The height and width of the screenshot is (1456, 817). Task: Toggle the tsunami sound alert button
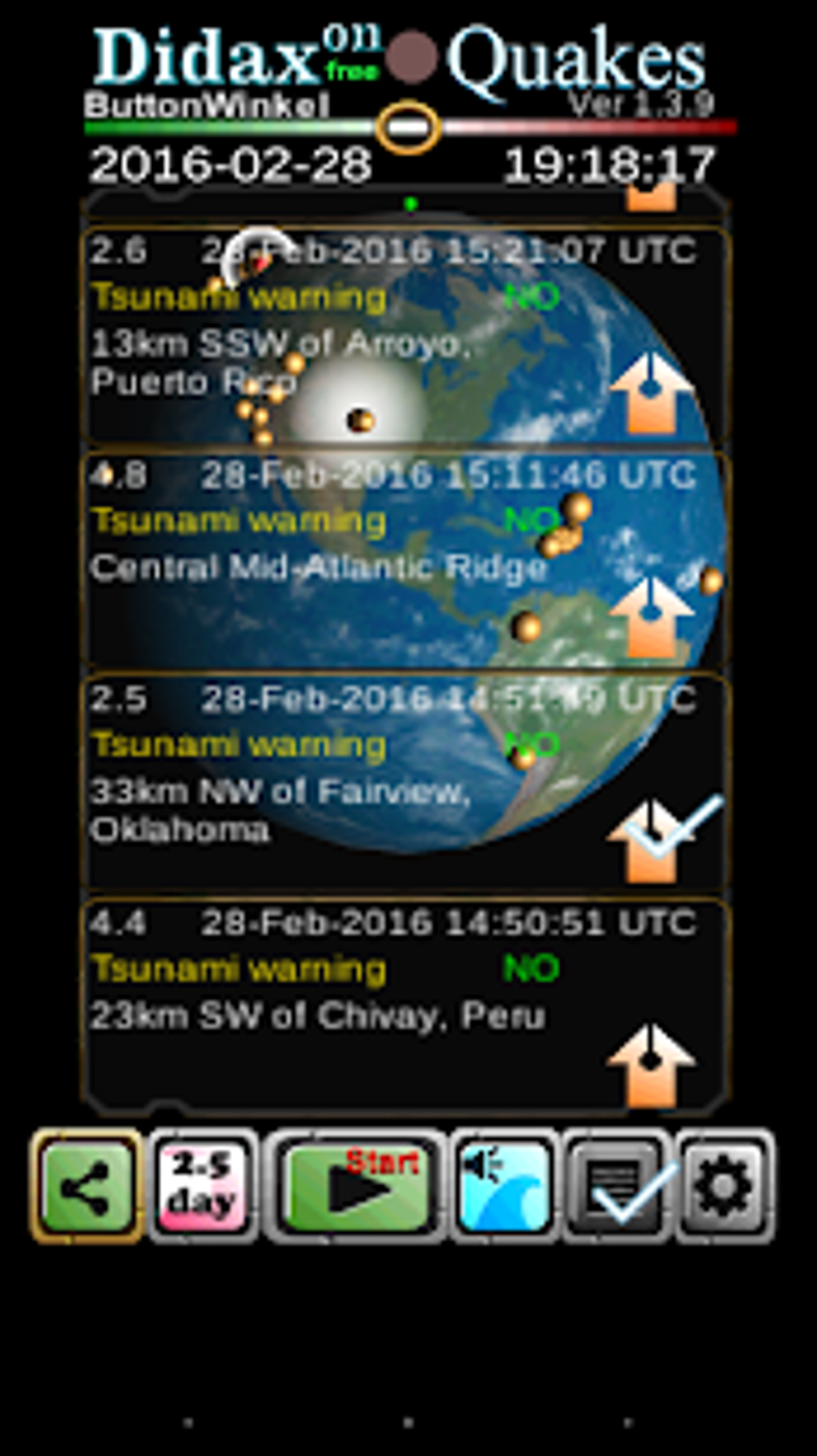(x=503, y=1186)
